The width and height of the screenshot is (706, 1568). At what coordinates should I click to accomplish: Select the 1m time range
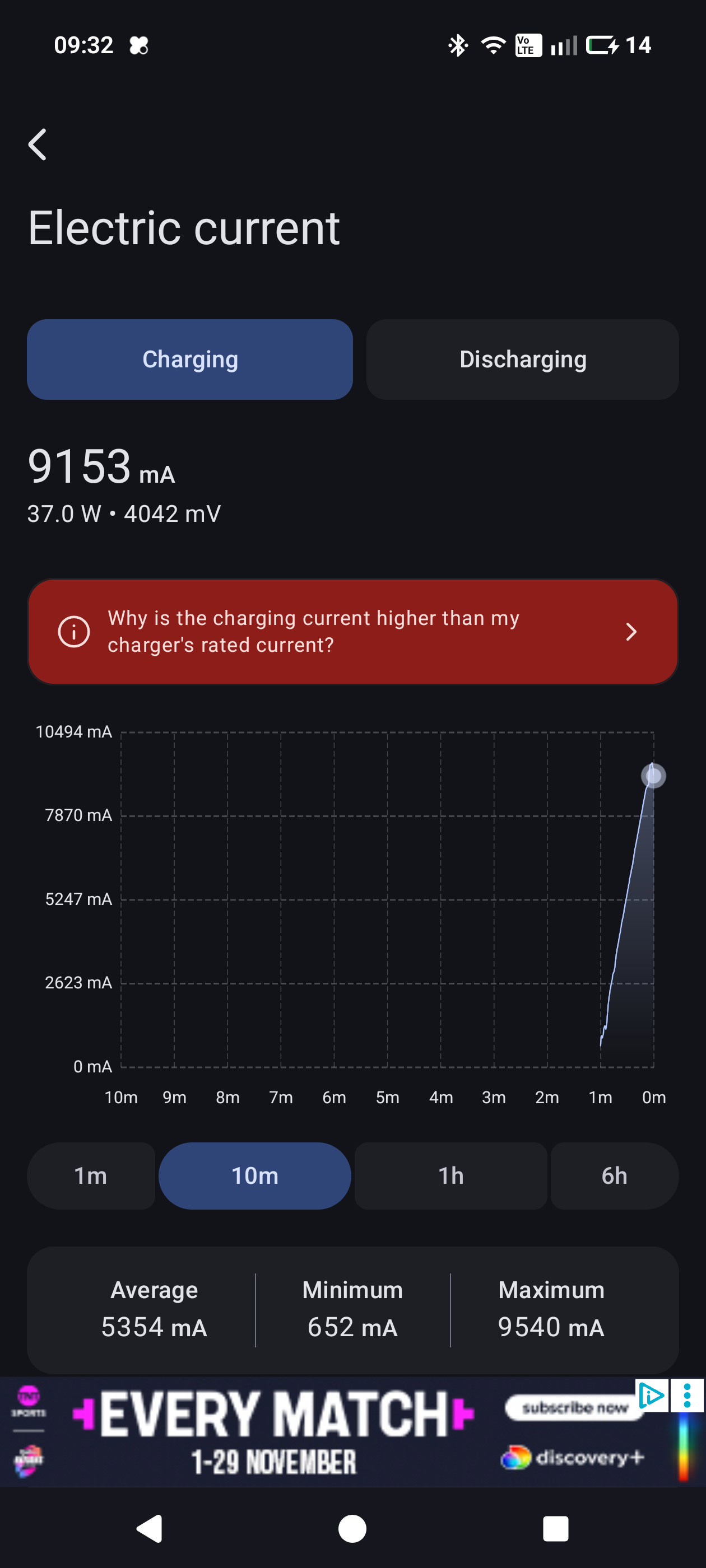(x=91, y=1175)
